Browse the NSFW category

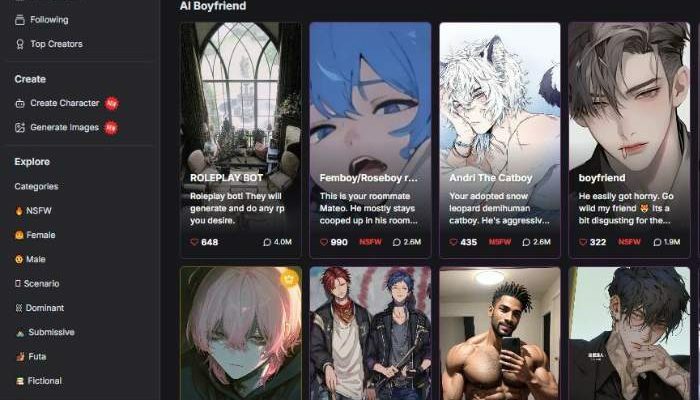(x=41, y=211)
